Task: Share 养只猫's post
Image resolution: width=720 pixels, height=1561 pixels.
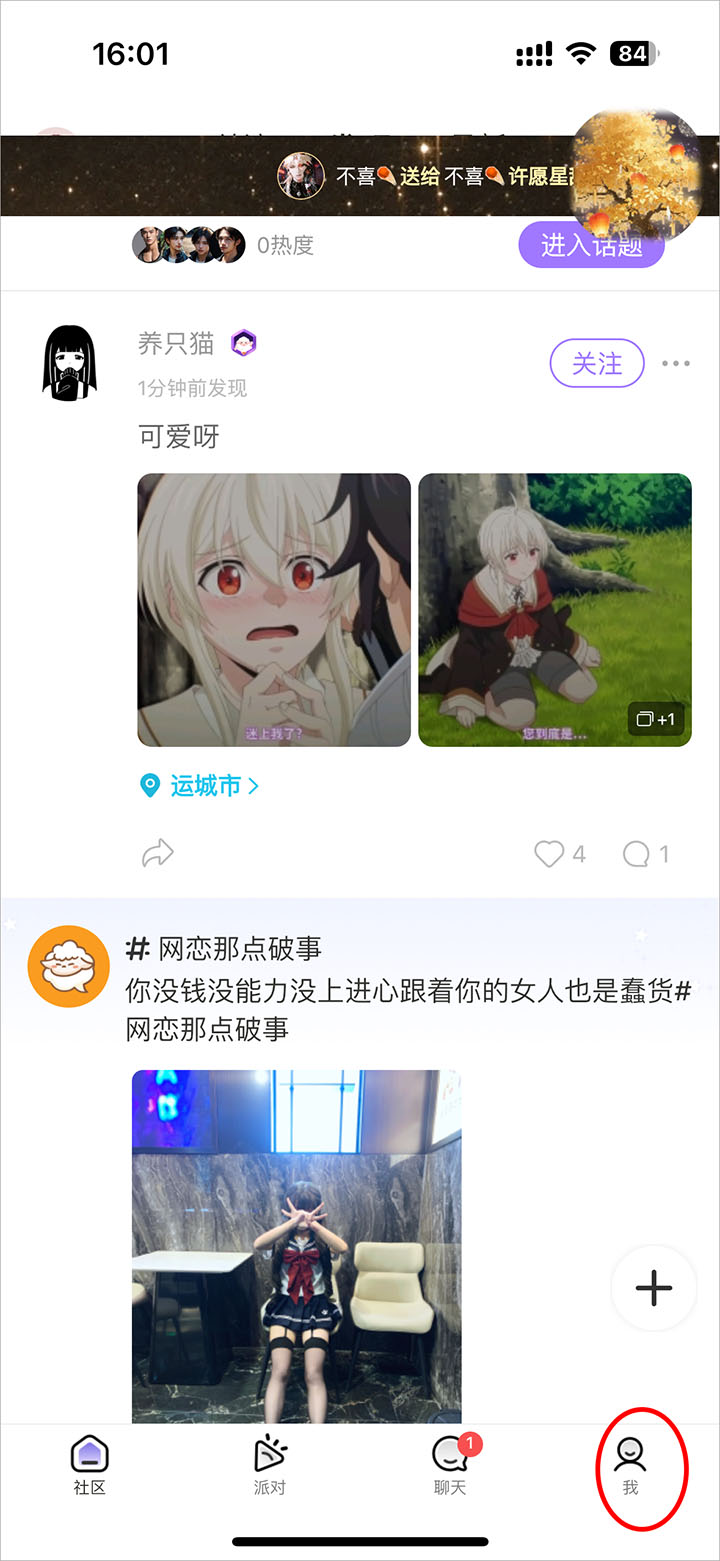Action: [x=158, y=853]
